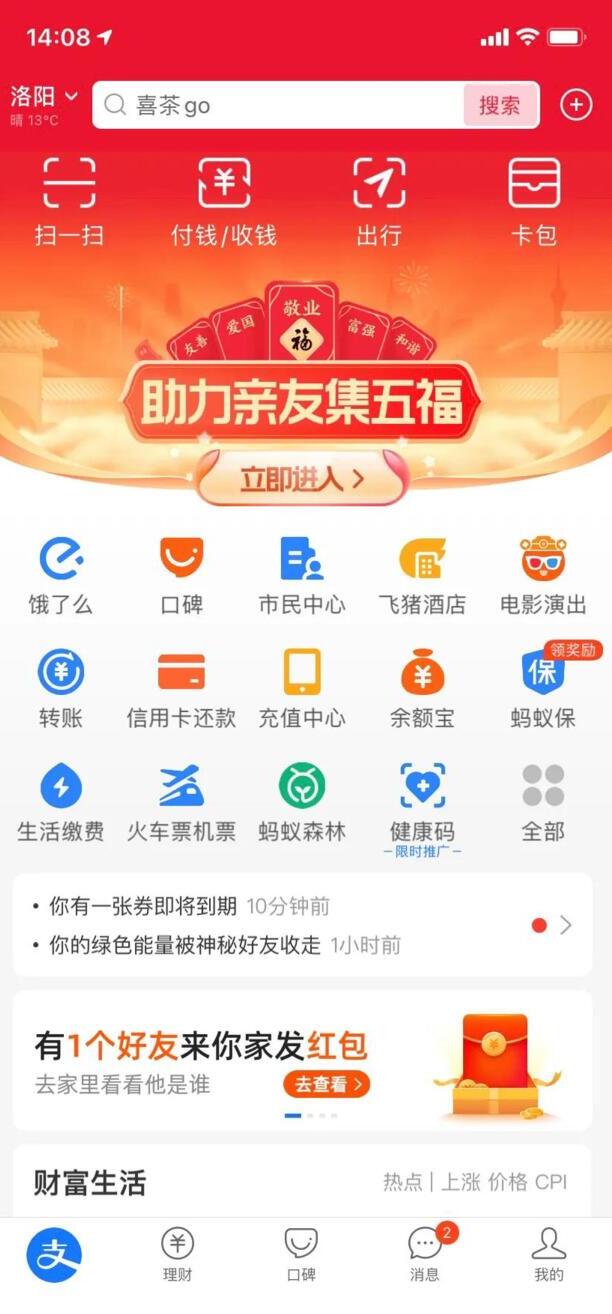The height and width of the screenshot is (1314, 612).
Task: Open 健康码 health code
Action: point(422,801)
